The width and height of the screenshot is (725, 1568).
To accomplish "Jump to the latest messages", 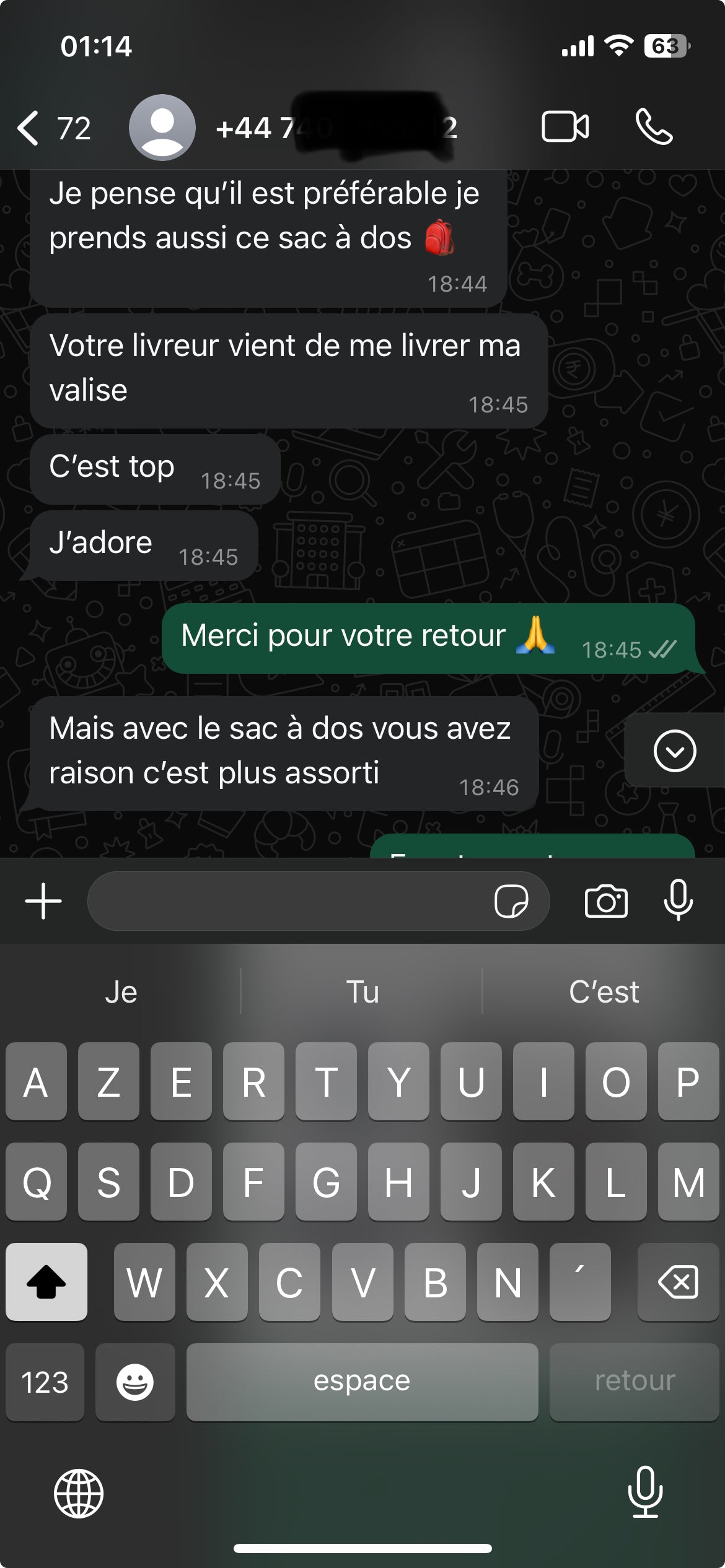I will click(674, 751).
